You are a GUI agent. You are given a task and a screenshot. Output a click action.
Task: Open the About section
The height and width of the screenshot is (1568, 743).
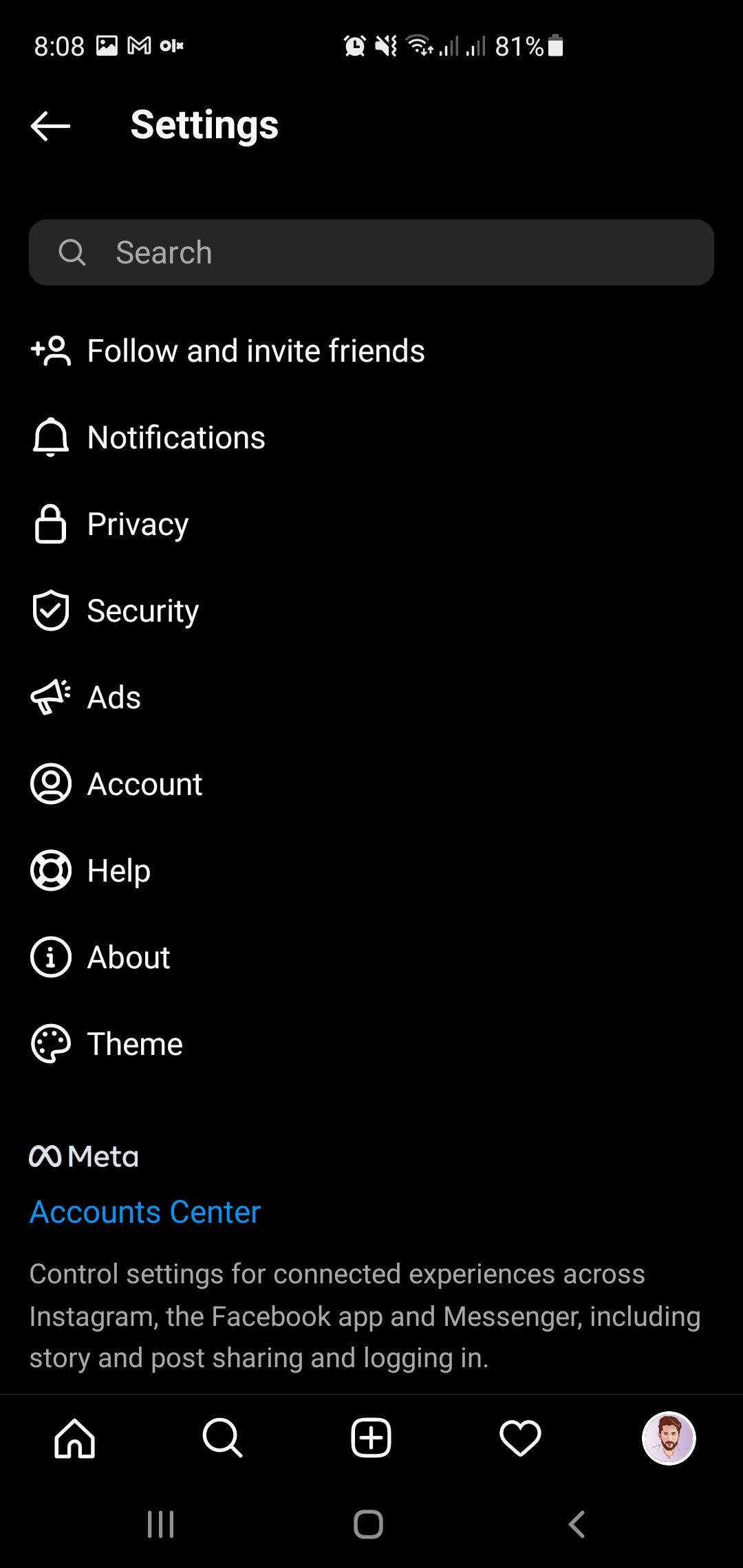point(128,957)
